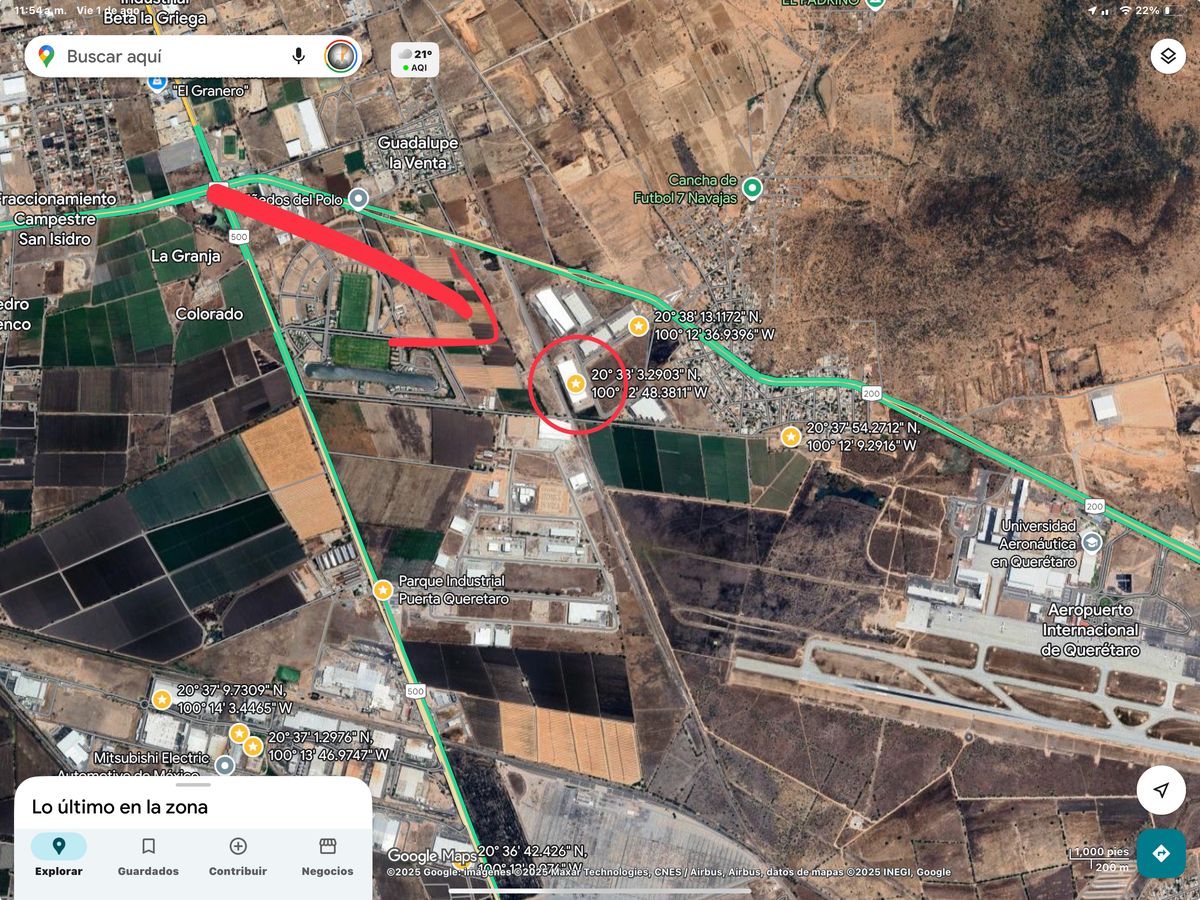Open saved star at 20°37'54.2712" N
1200x900 pixels.
(x=790, y=436)
